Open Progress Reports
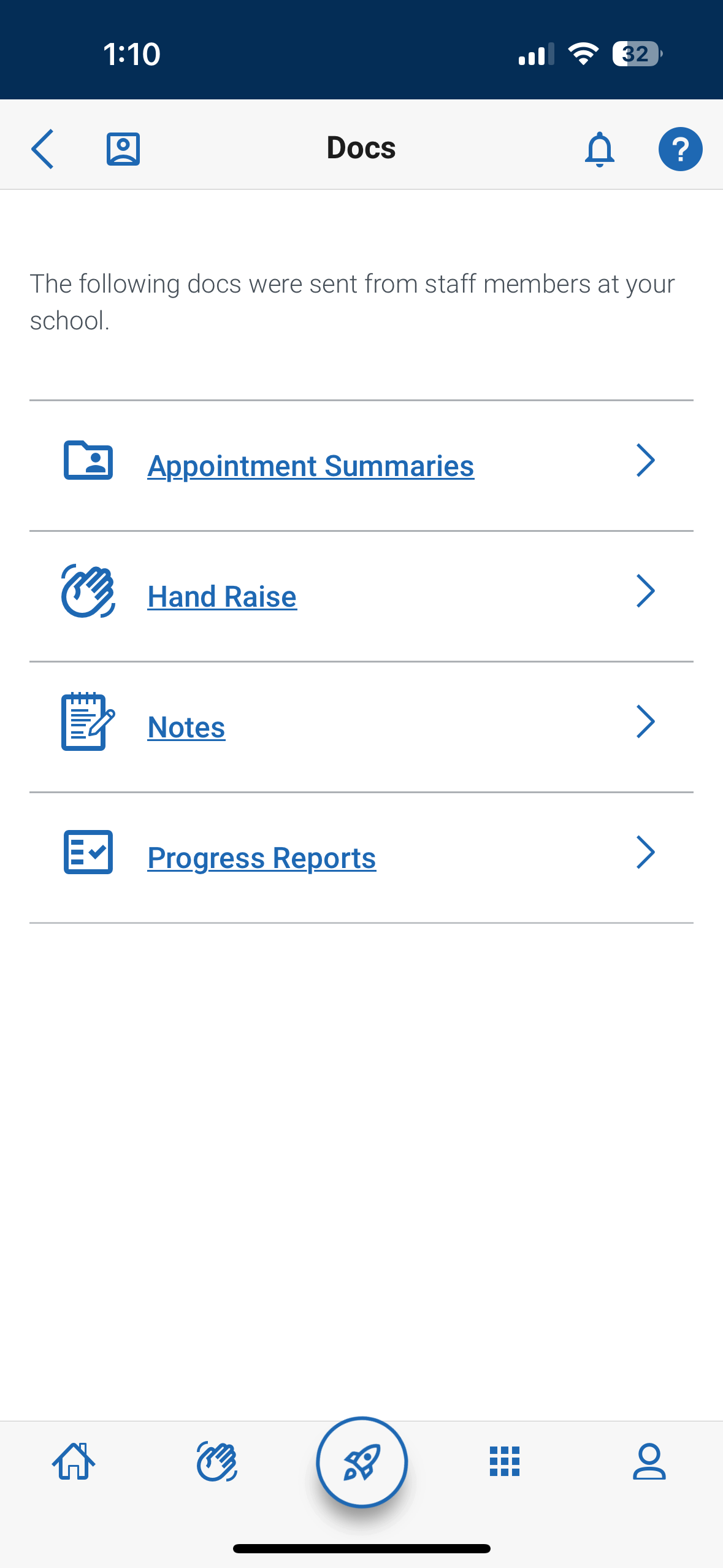Screen dimensions: 723x1568 [361, 858]
